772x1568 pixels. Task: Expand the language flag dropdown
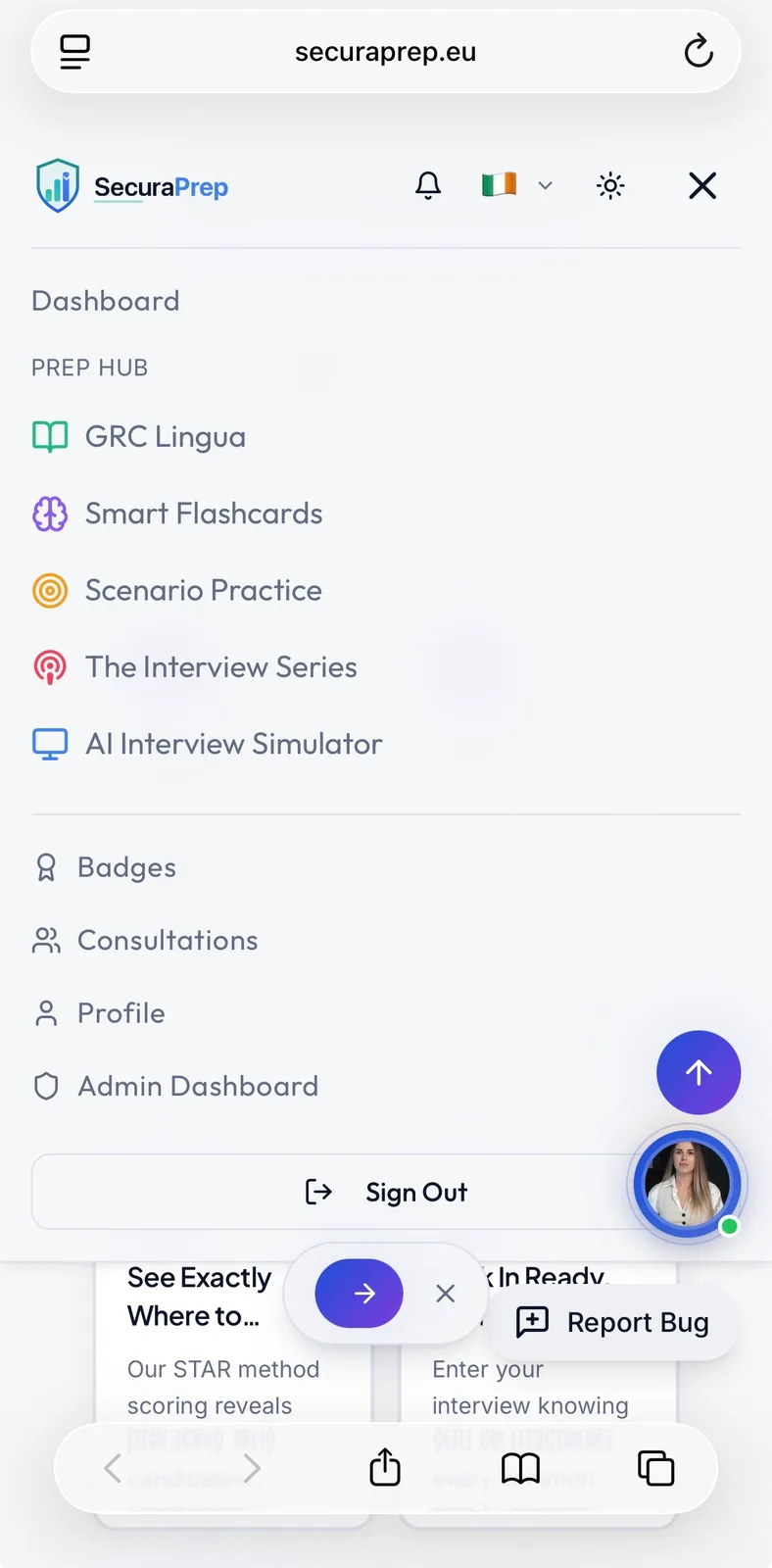coord(517,185)
